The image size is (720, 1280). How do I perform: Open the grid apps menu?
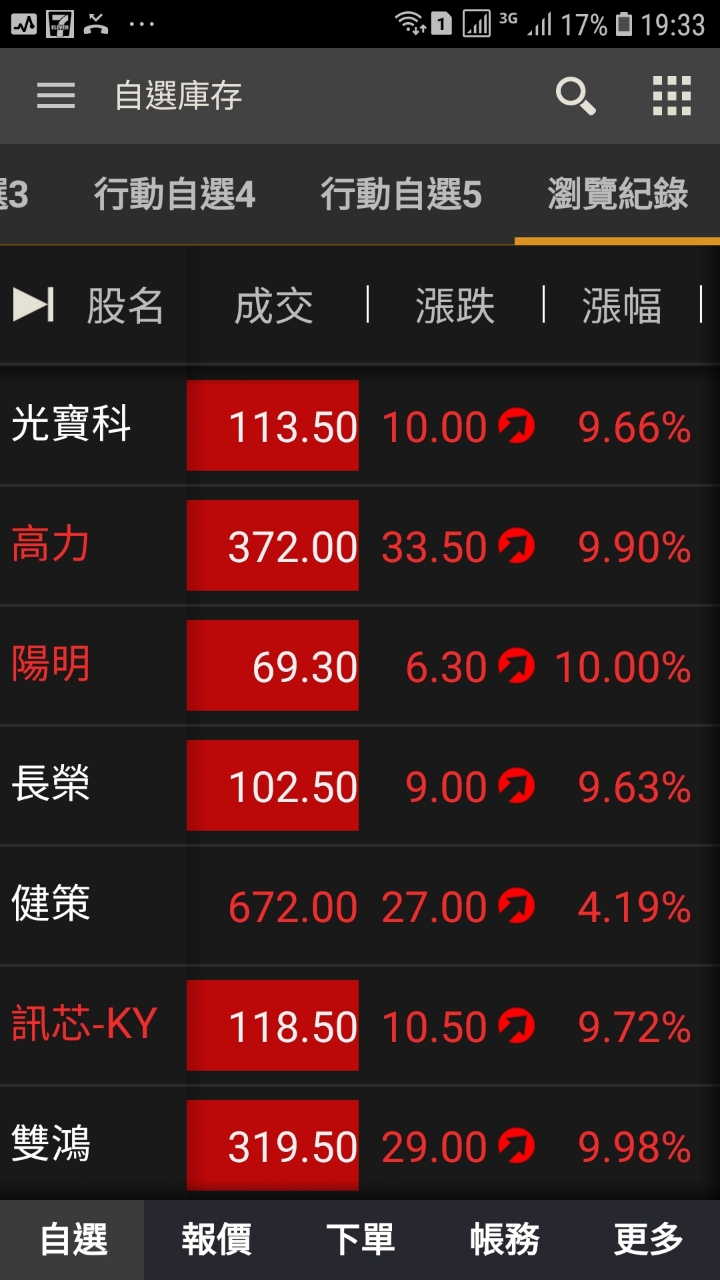(x=672, y=96)
